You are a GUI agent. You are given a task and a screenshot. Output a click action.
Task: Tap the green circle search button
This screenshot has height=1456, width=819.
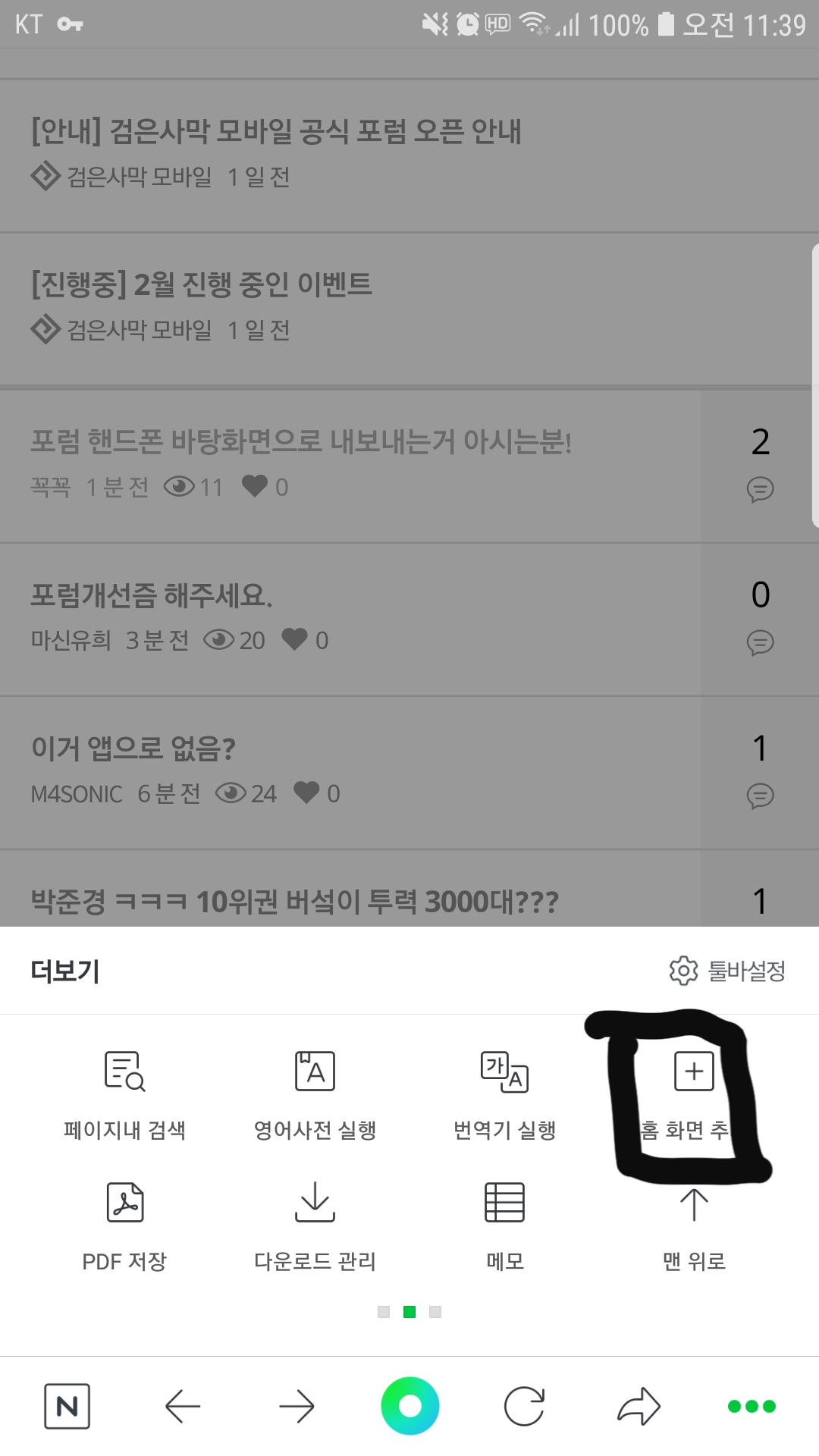410,1406
